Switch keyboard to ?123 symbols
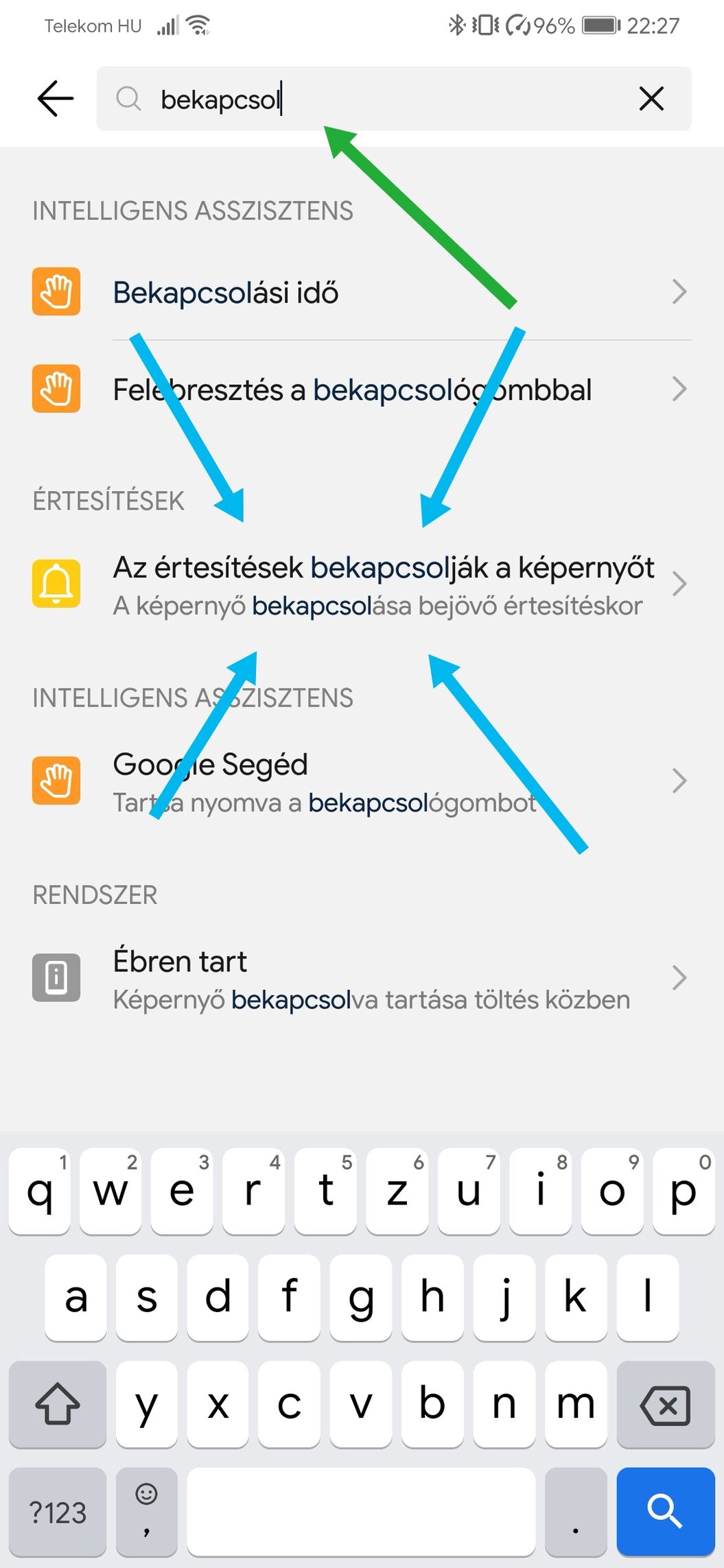Viewport: 724px width, 1568px height. click(x=58, y=1512)
